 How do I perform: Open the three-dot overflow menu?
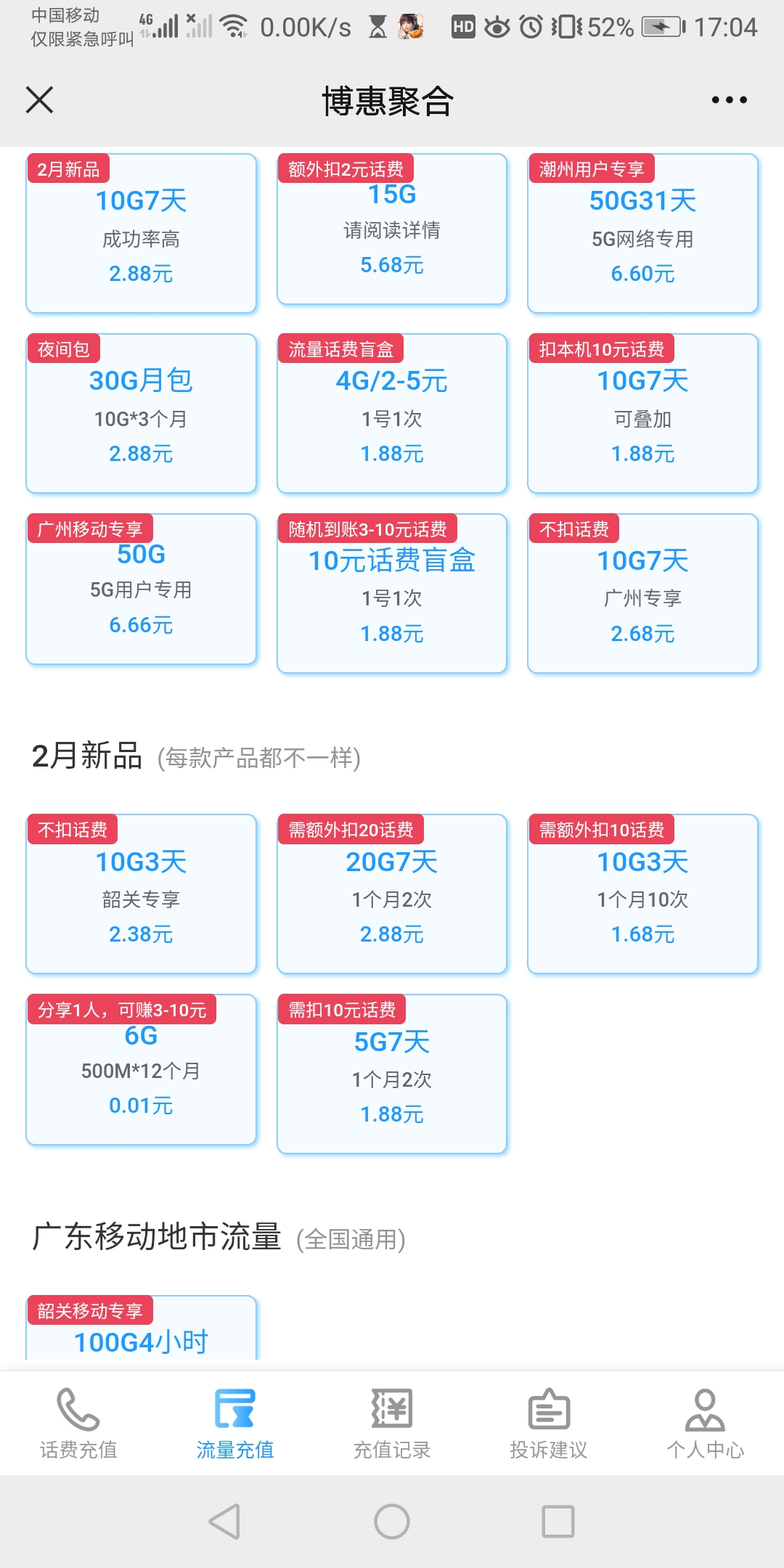(729, 100)
